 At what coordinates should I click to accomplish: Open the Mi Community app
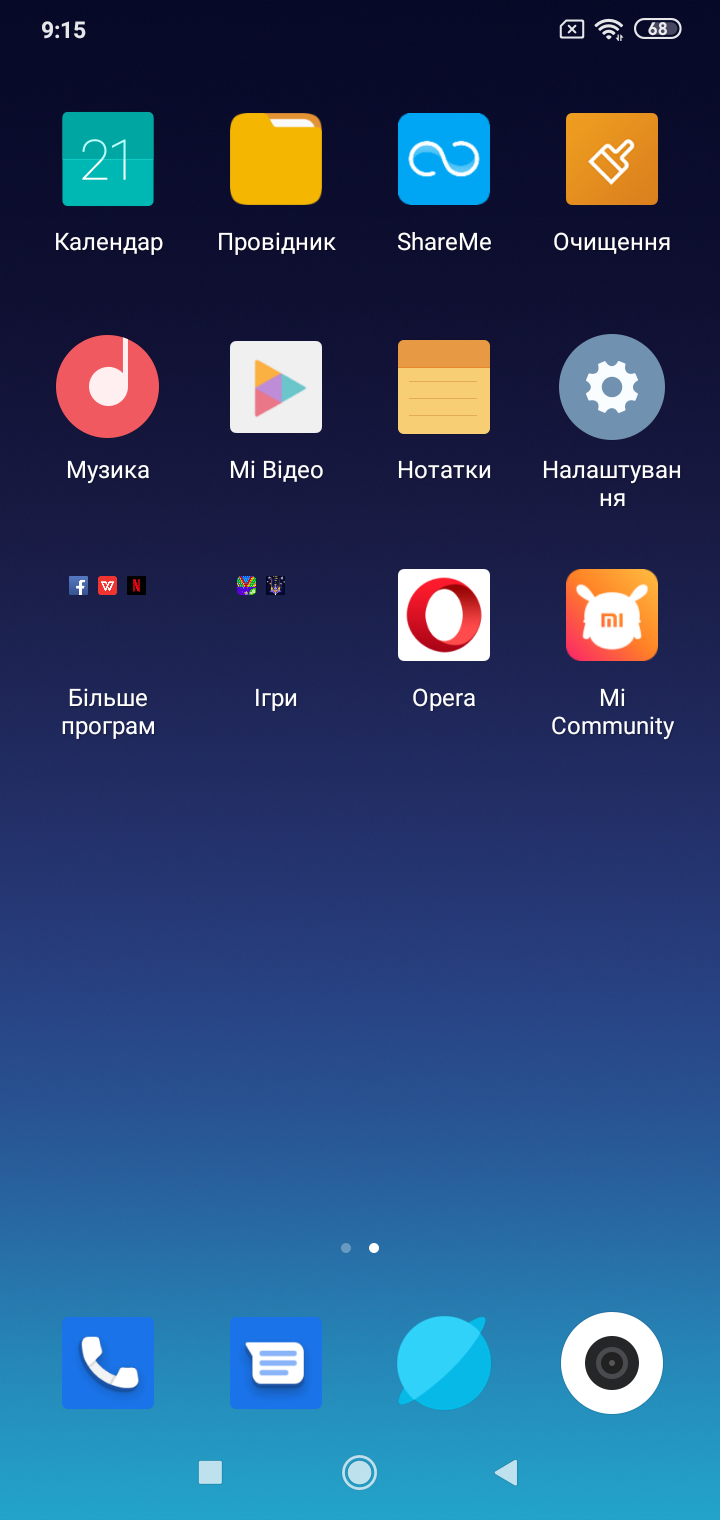coord(611,615)
